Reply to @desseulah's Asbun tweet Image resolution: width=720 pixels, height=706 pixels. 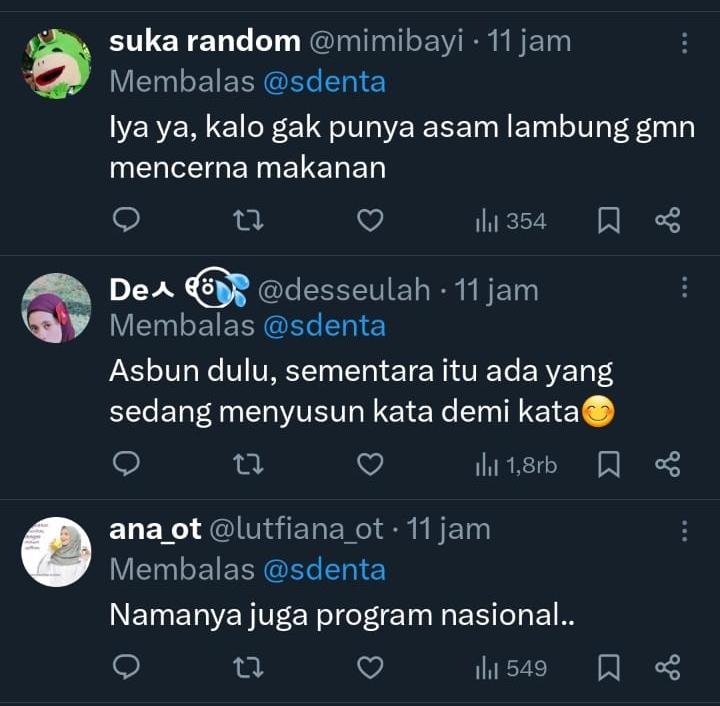(x=125, y=464)
